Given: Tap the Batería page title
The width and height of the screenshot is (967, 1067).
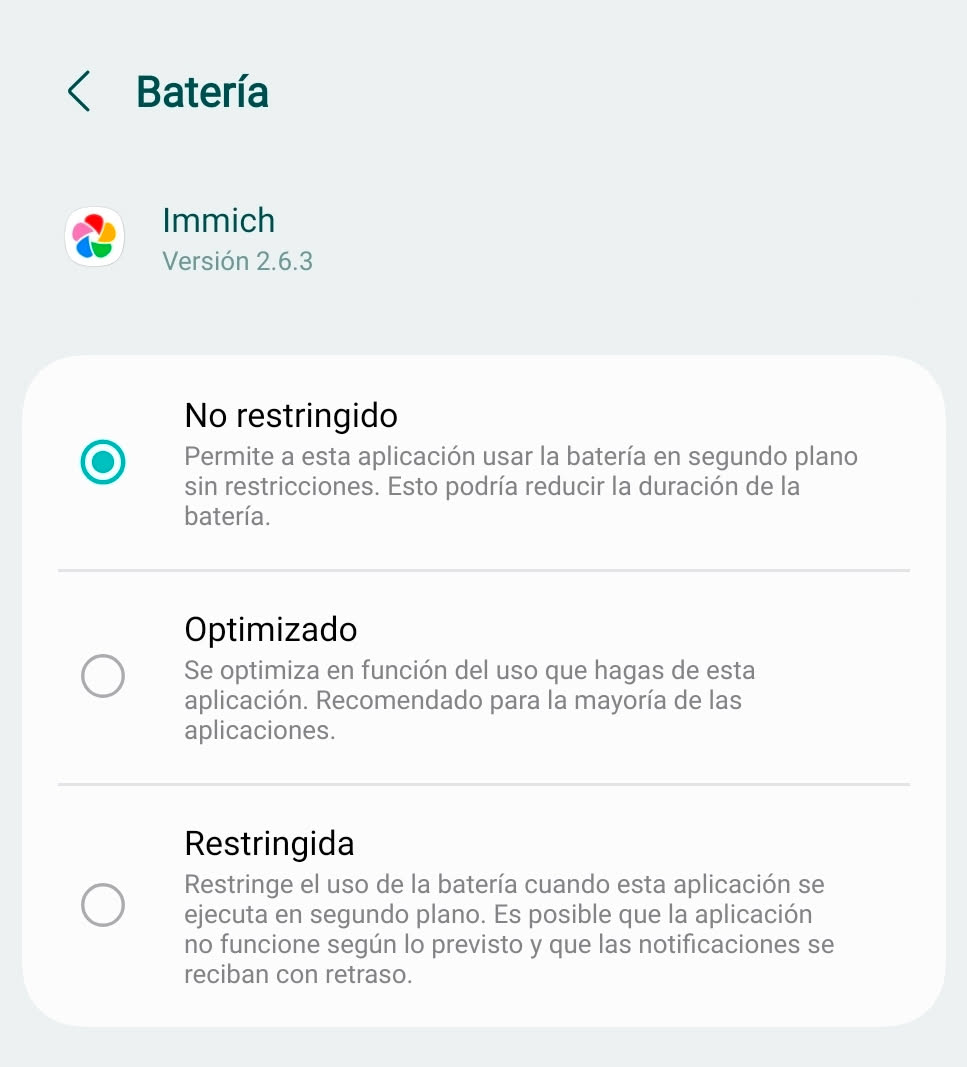Looking at the screenshot, I should click(202, 92).
